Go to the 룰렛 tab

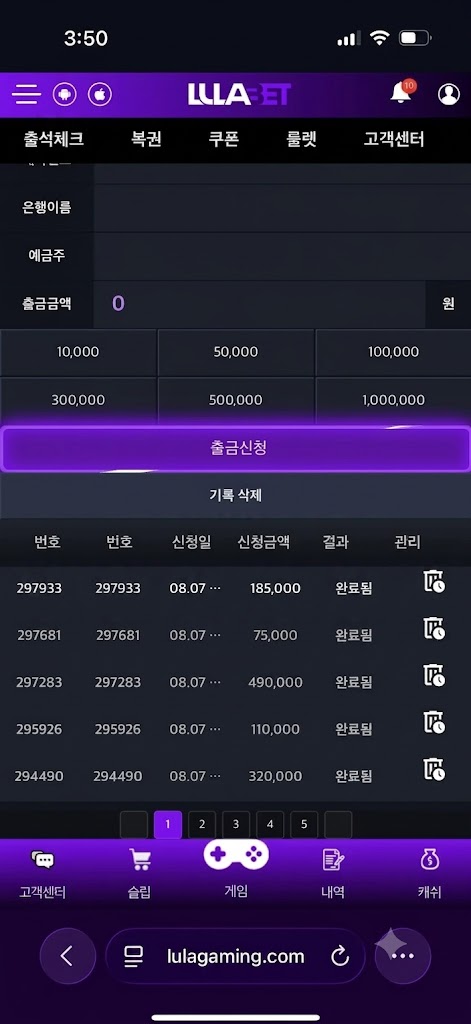pyautogui.click(x=301, y=139)
